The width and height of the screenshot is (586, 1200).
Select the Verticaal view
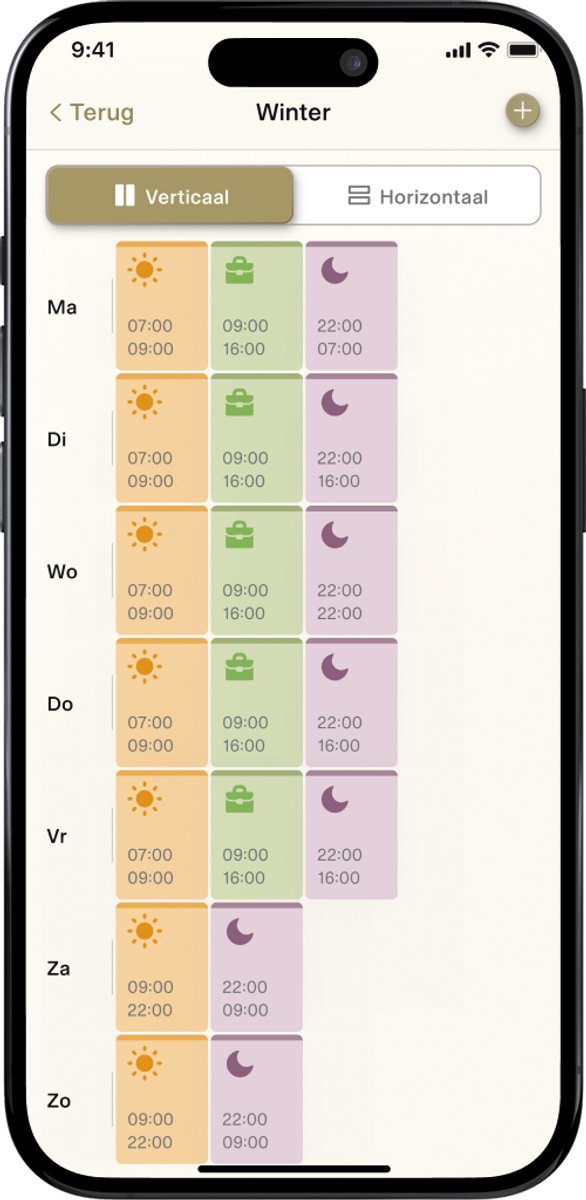coord(170,195)
